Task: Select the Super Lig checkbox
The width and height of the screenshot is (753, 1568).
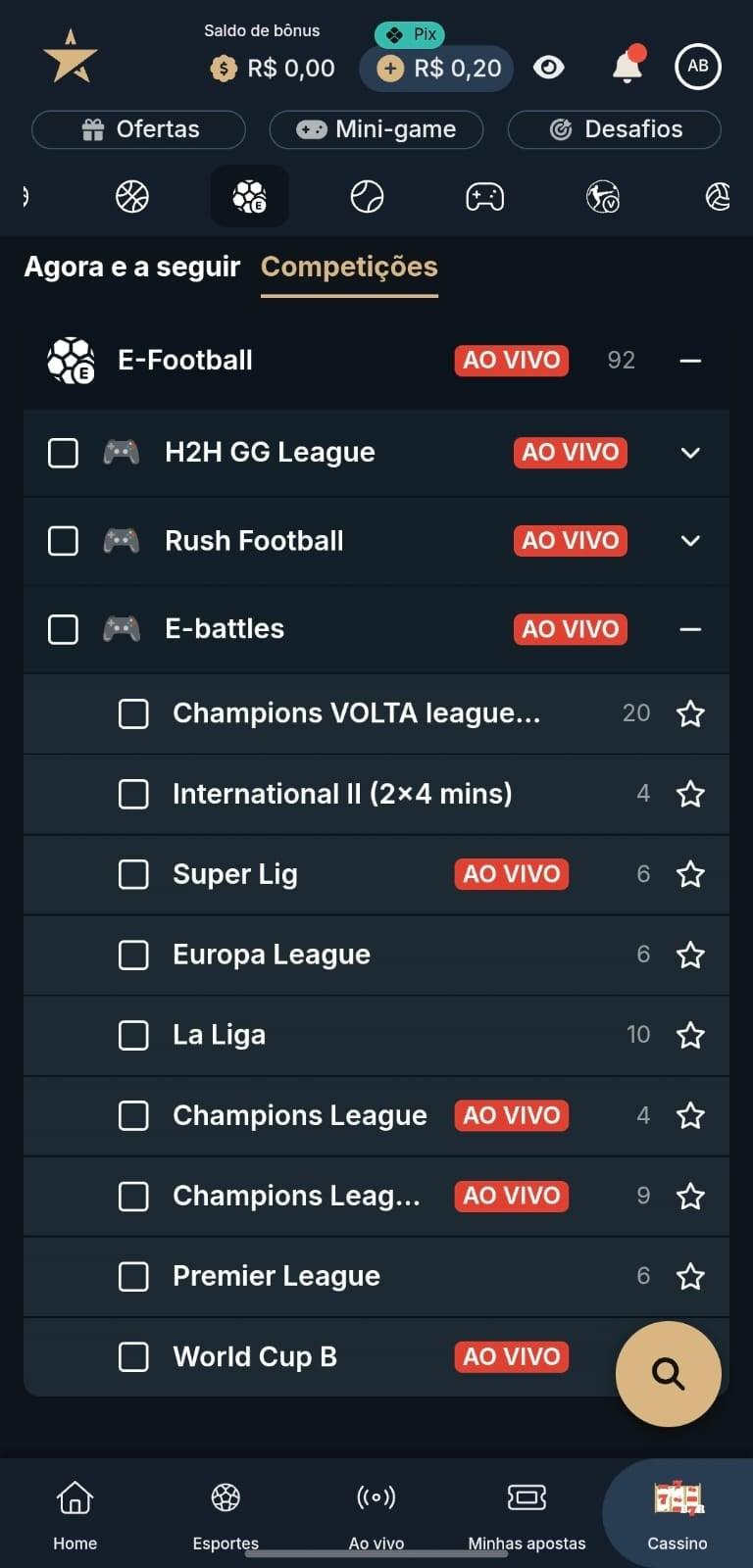Action: tap(133, 874)
